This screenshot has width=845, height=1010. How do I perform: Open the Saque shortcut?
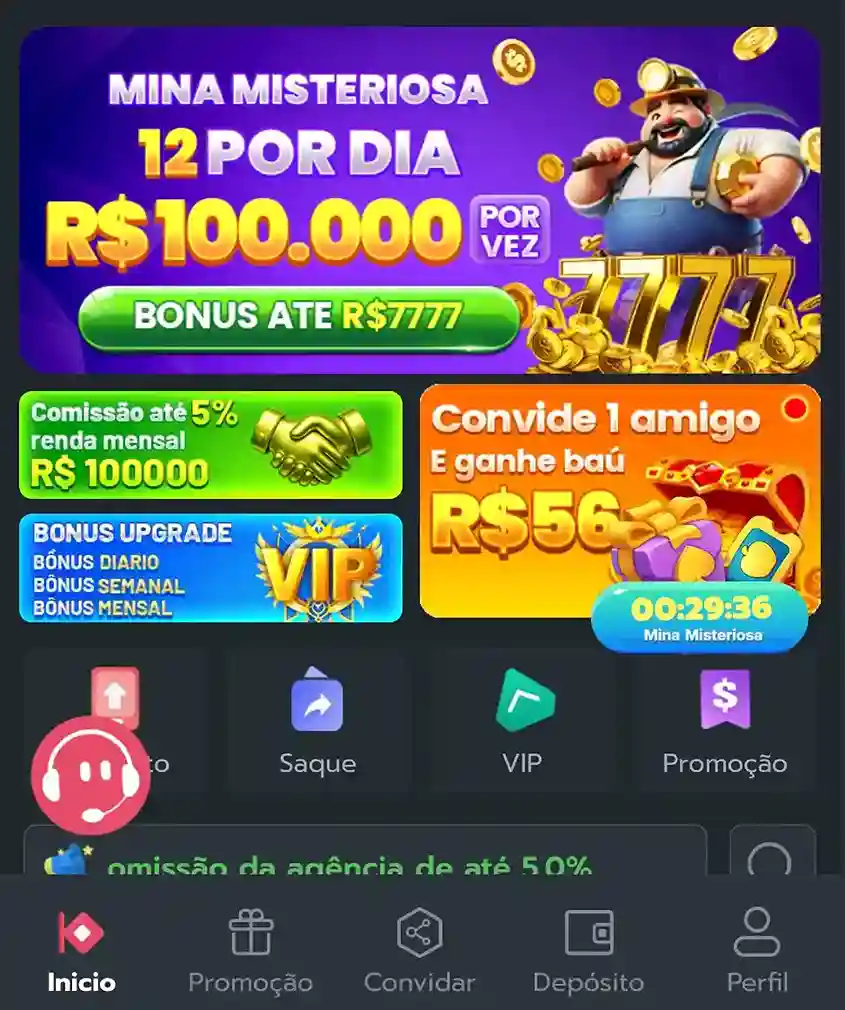click(x=317, y=720)
